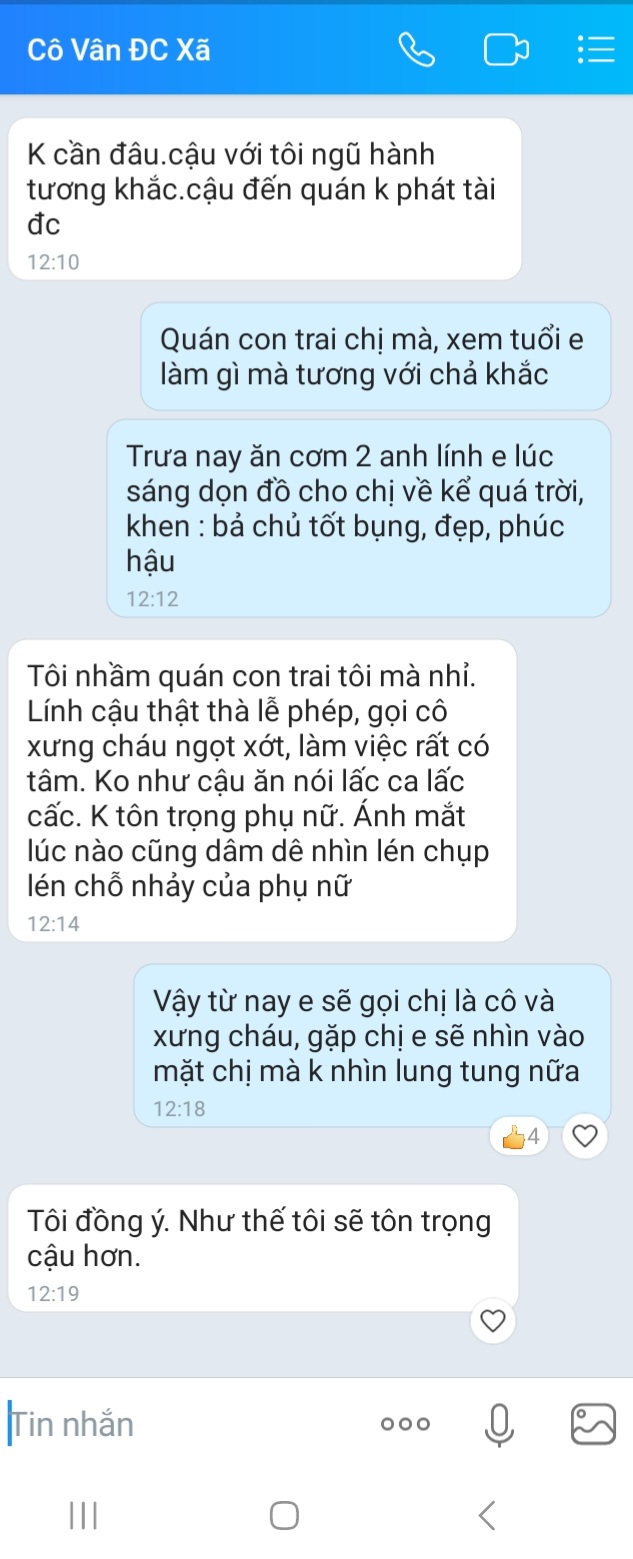React with heart to "Tôi đồng ý" message

click(492, 1322)
